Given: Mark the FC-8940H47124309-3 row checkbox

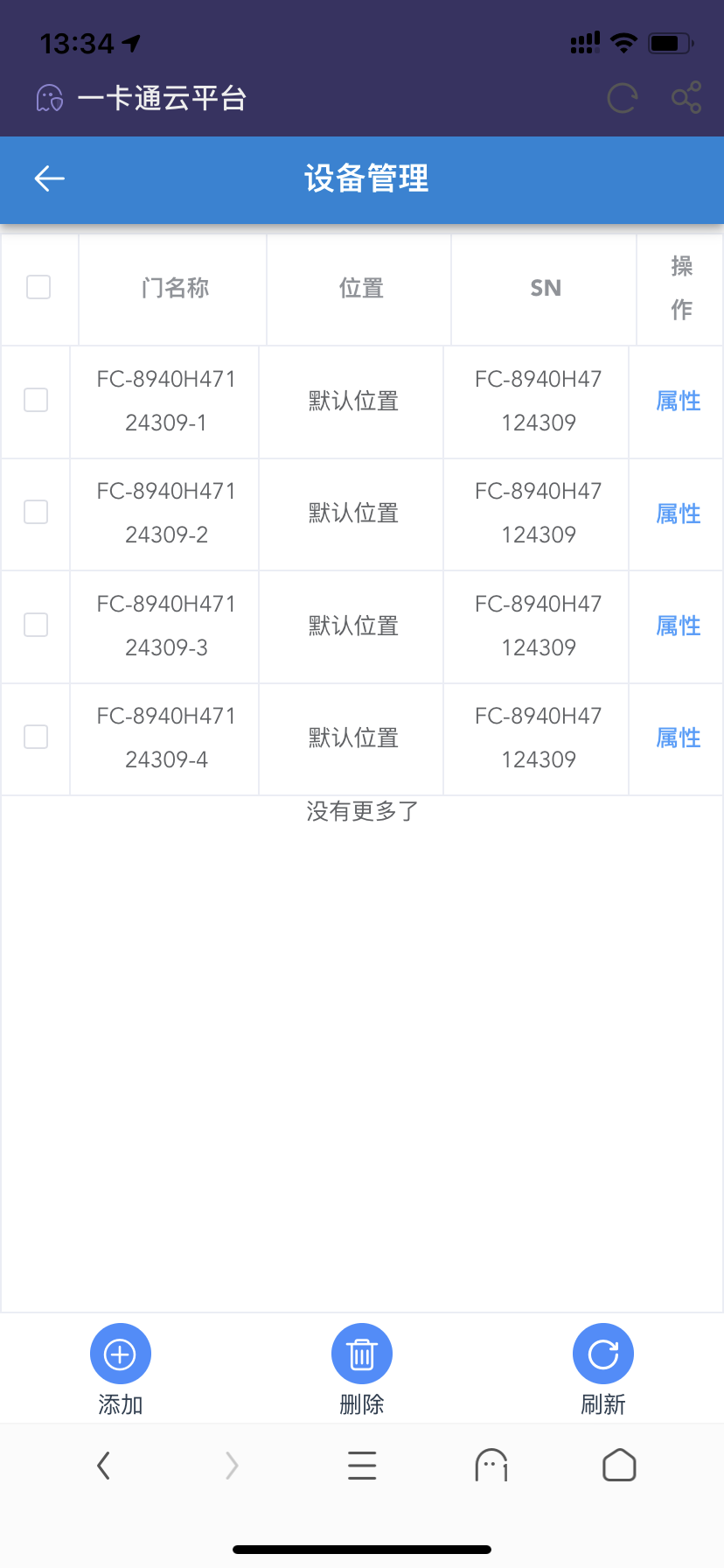Looking at the screenshot, I should [36, 625].
